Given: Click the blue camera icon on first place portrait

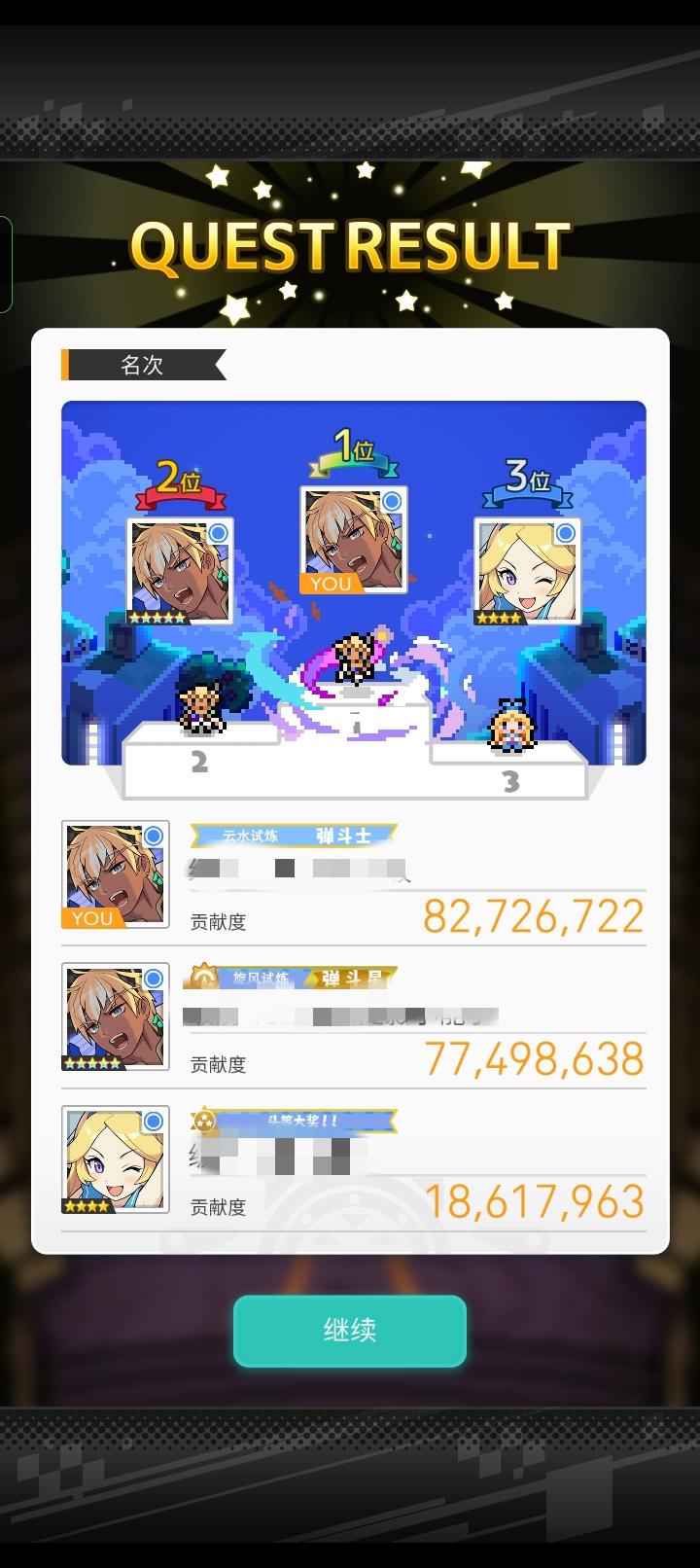Looking at the screenshot, I should click(x=389, y=499).
